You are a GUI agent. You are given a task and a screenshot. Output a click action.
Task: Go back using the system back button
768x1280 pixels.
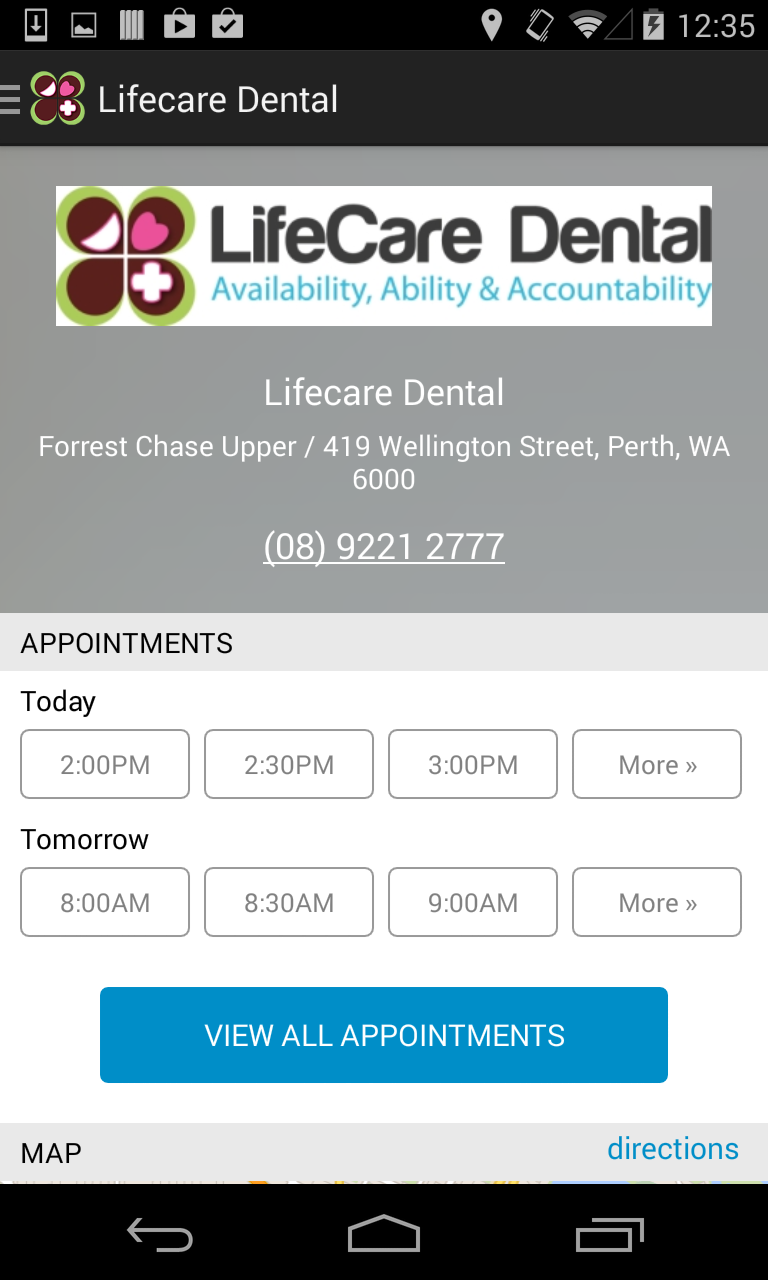(160, 1235)
